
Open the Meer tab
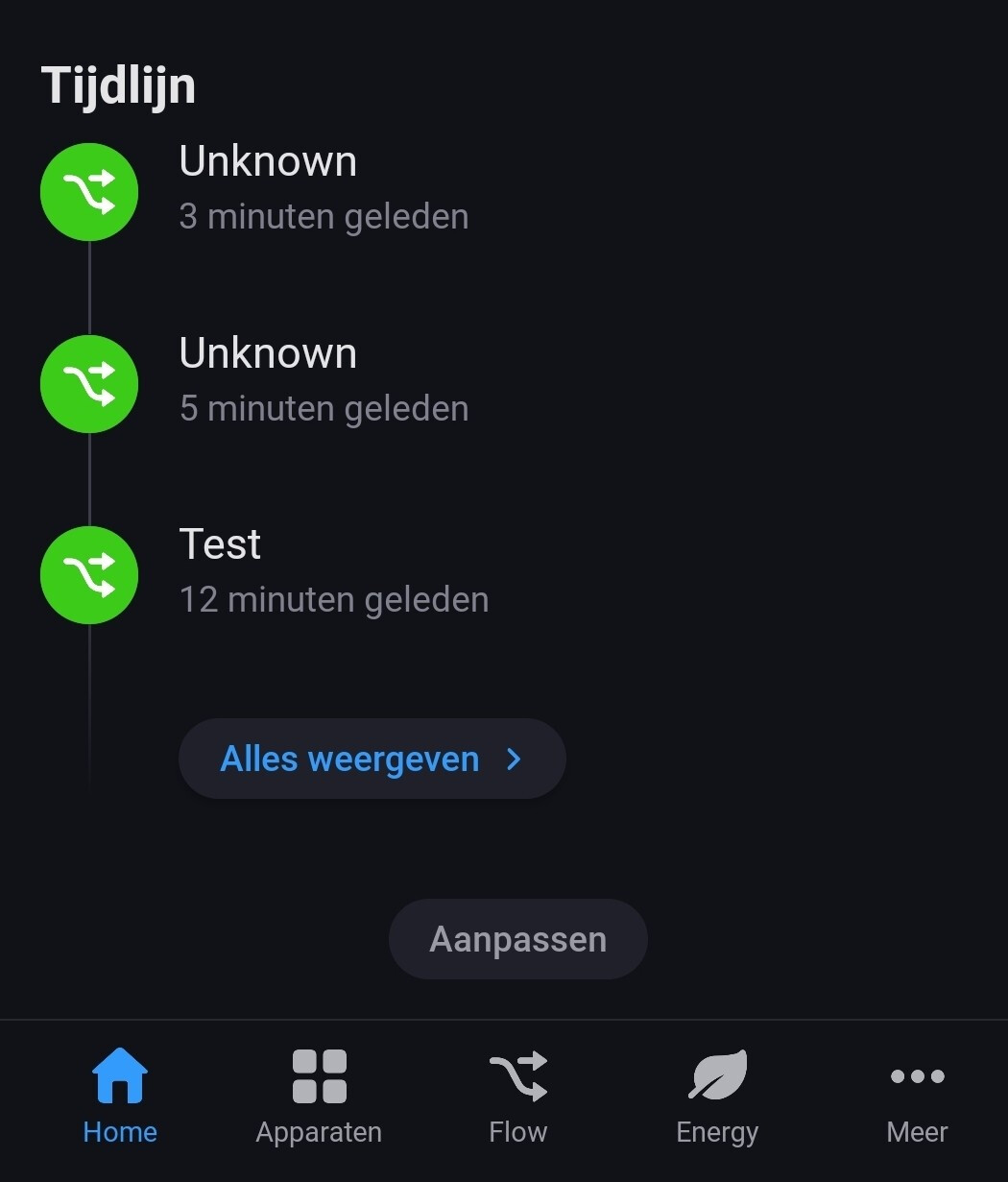tap(917, 1097)
